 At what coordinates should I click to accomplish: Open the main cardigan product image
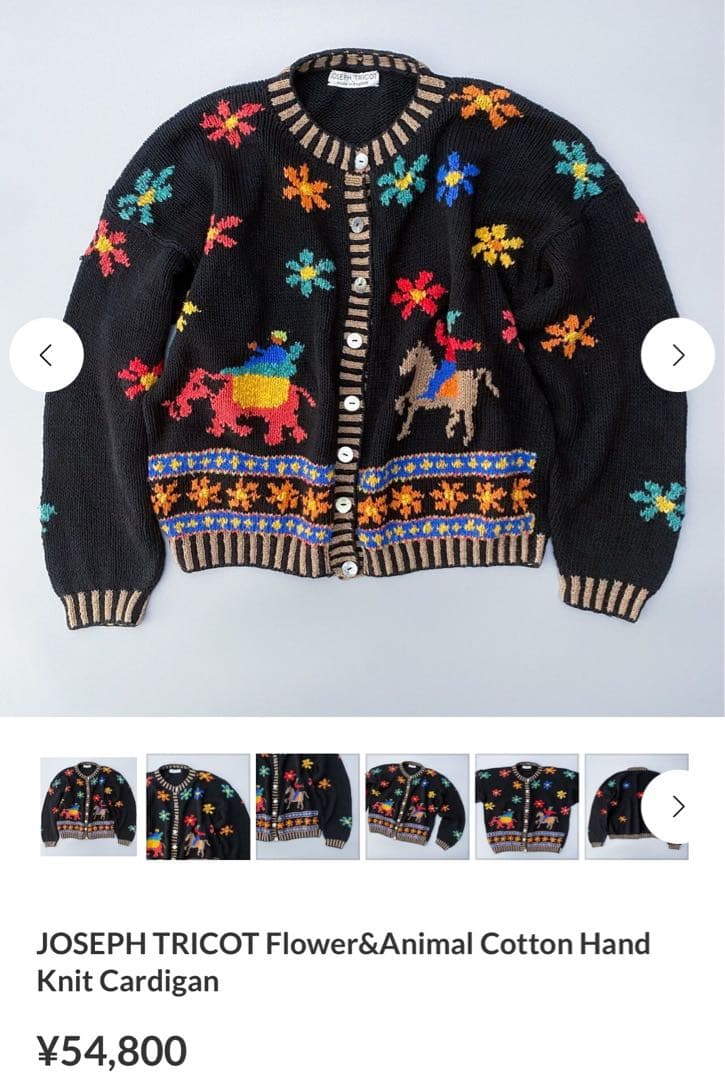[x=362, y=340]
